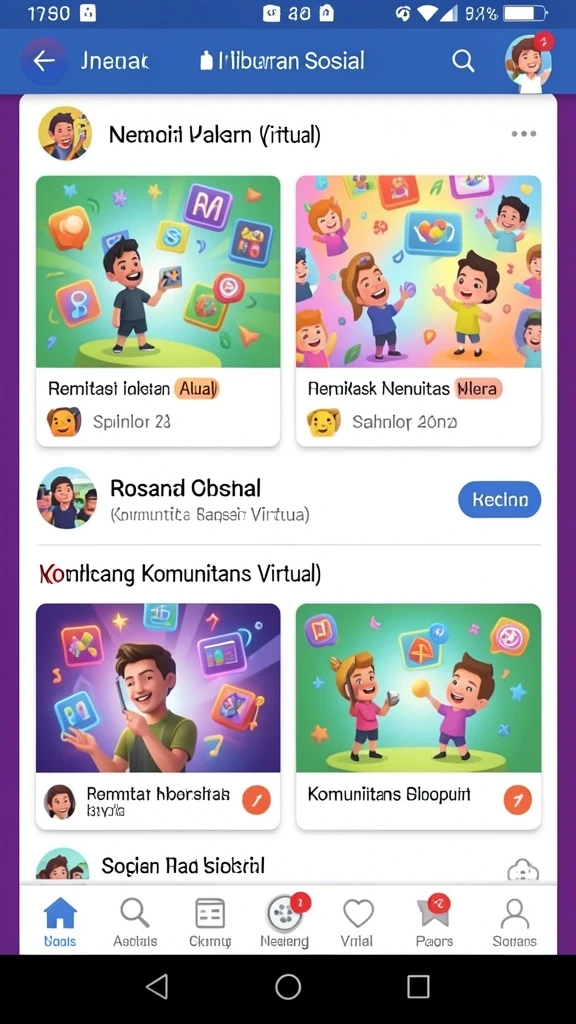Open the Neaieng tab with badge
576x1024 pixels.
(x=285, y=921)
